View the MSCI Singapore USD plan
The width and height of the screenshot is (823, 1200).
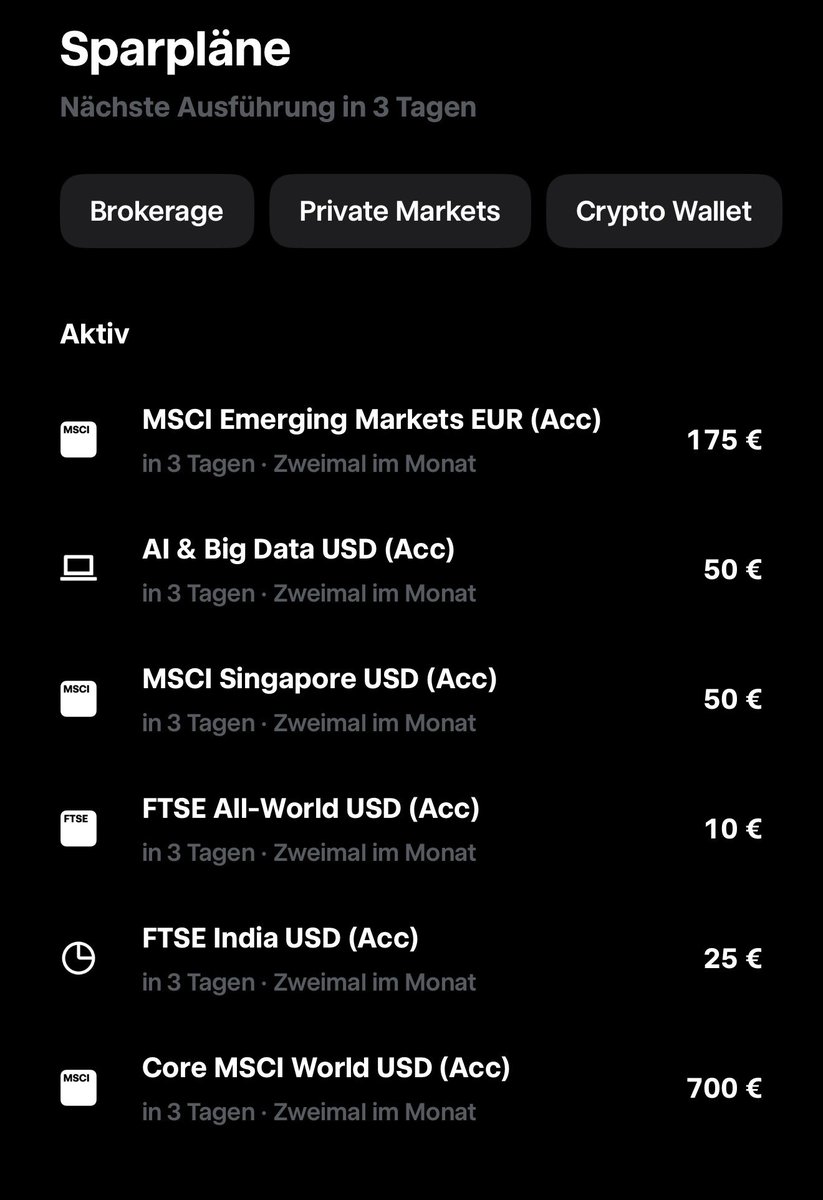(319, 699)
